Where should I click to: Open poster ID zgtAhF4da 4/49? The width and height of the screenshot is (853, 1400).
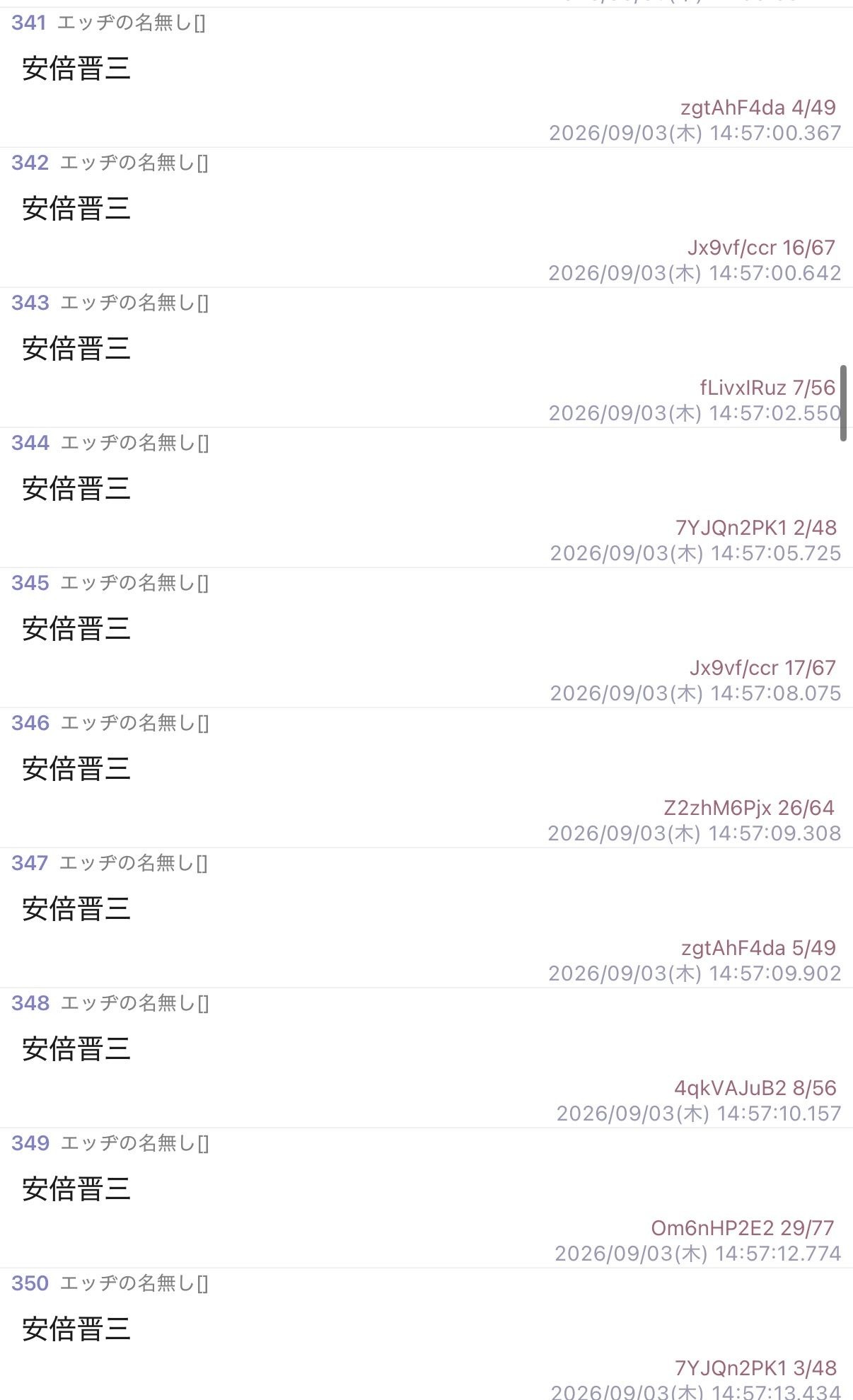coord(758,108)
